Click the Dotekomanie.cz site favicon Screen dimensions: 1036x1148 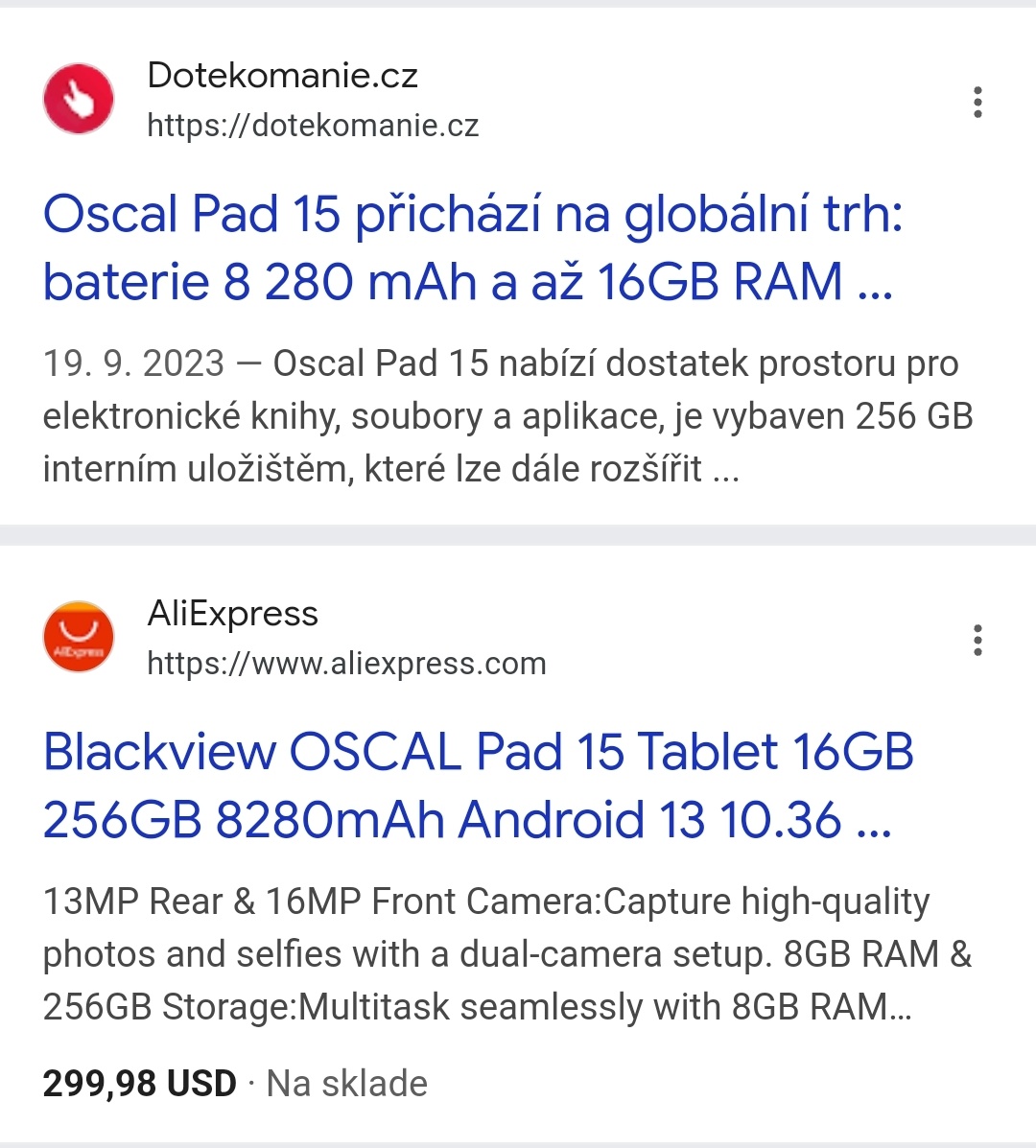pyautogui.click(x=78, y=98)
